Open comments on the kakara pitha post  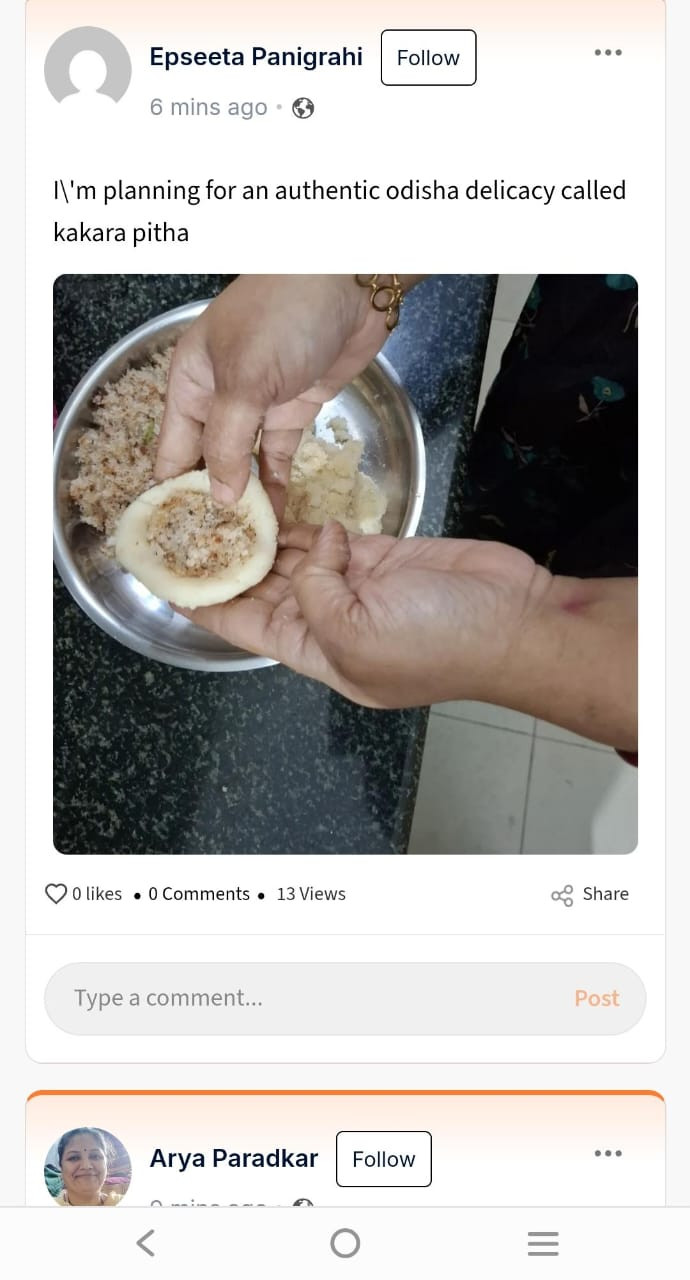tap(199, 894)
